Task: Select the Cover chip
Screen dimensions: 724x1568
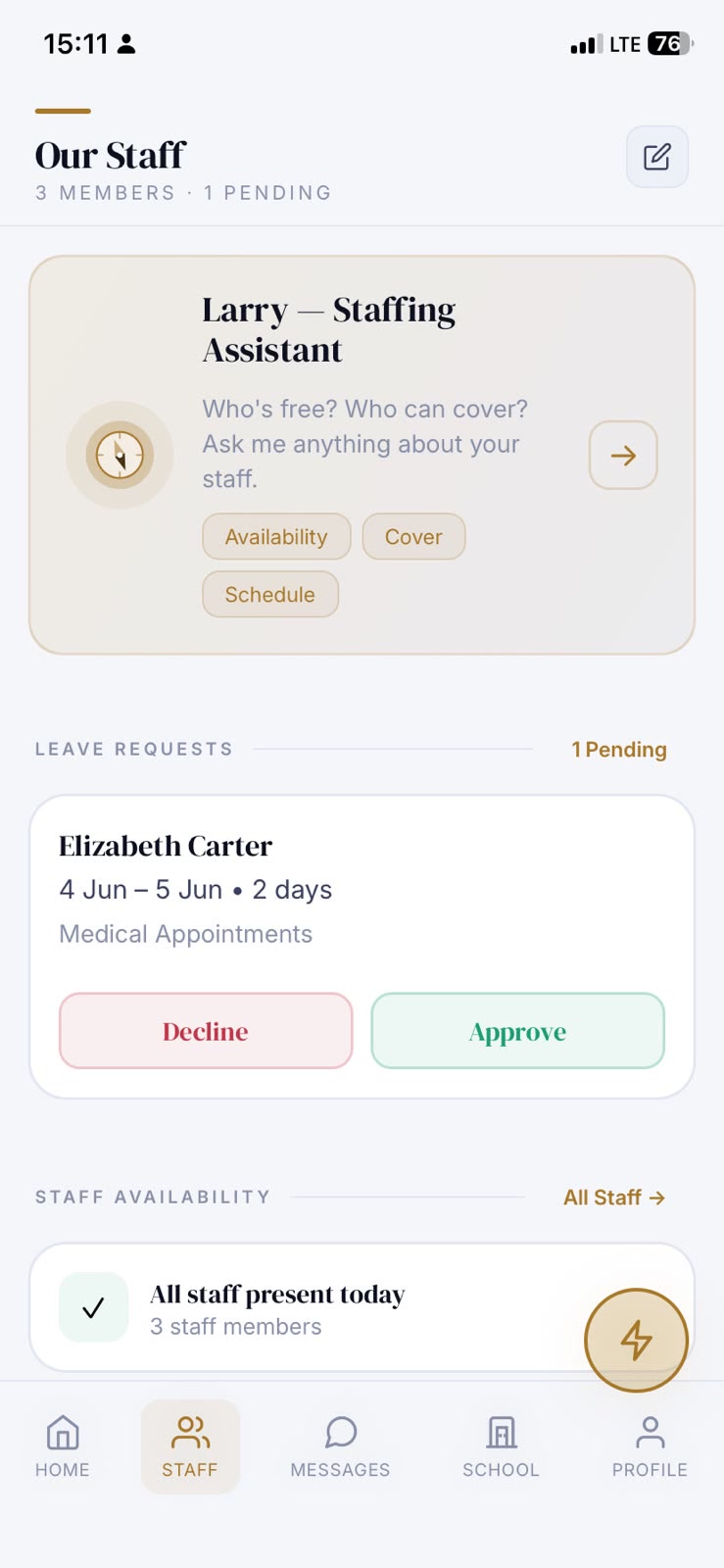Action: (x=413, y=537)
